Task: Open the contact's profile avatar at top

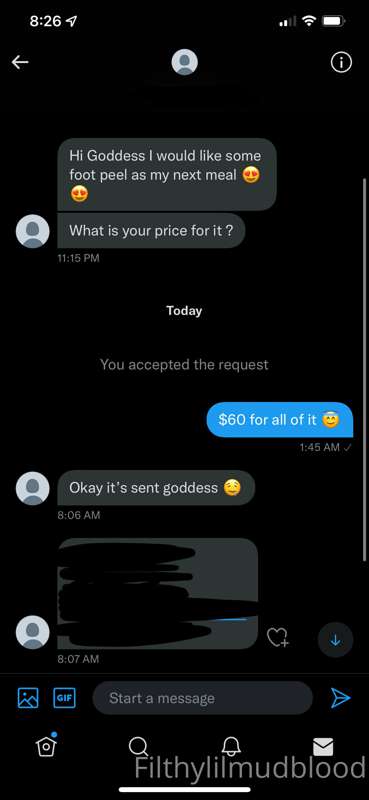Action: pyautogui.click(x=184, y=62)
